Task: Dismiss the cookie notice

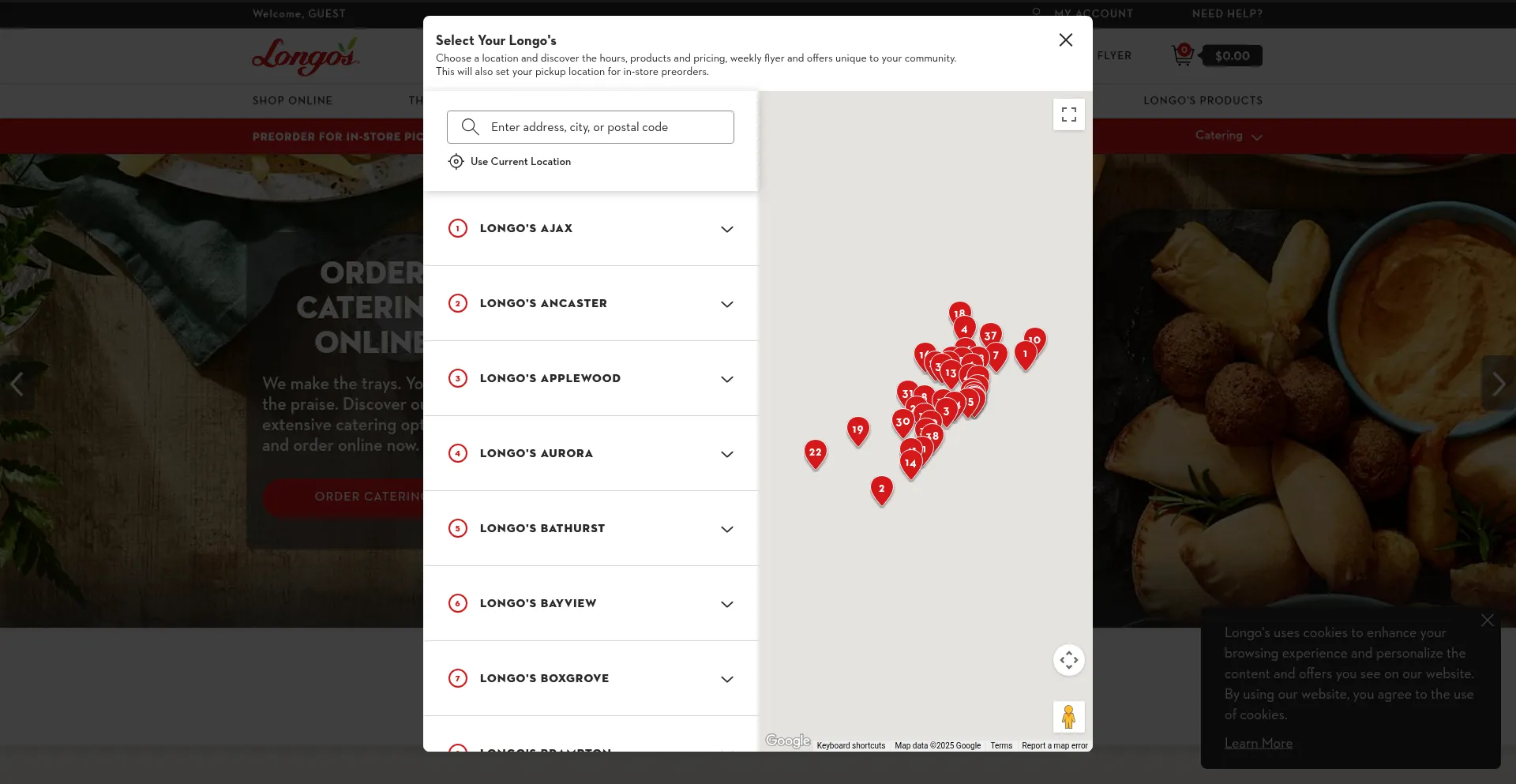Action: tap(1487, 621)
